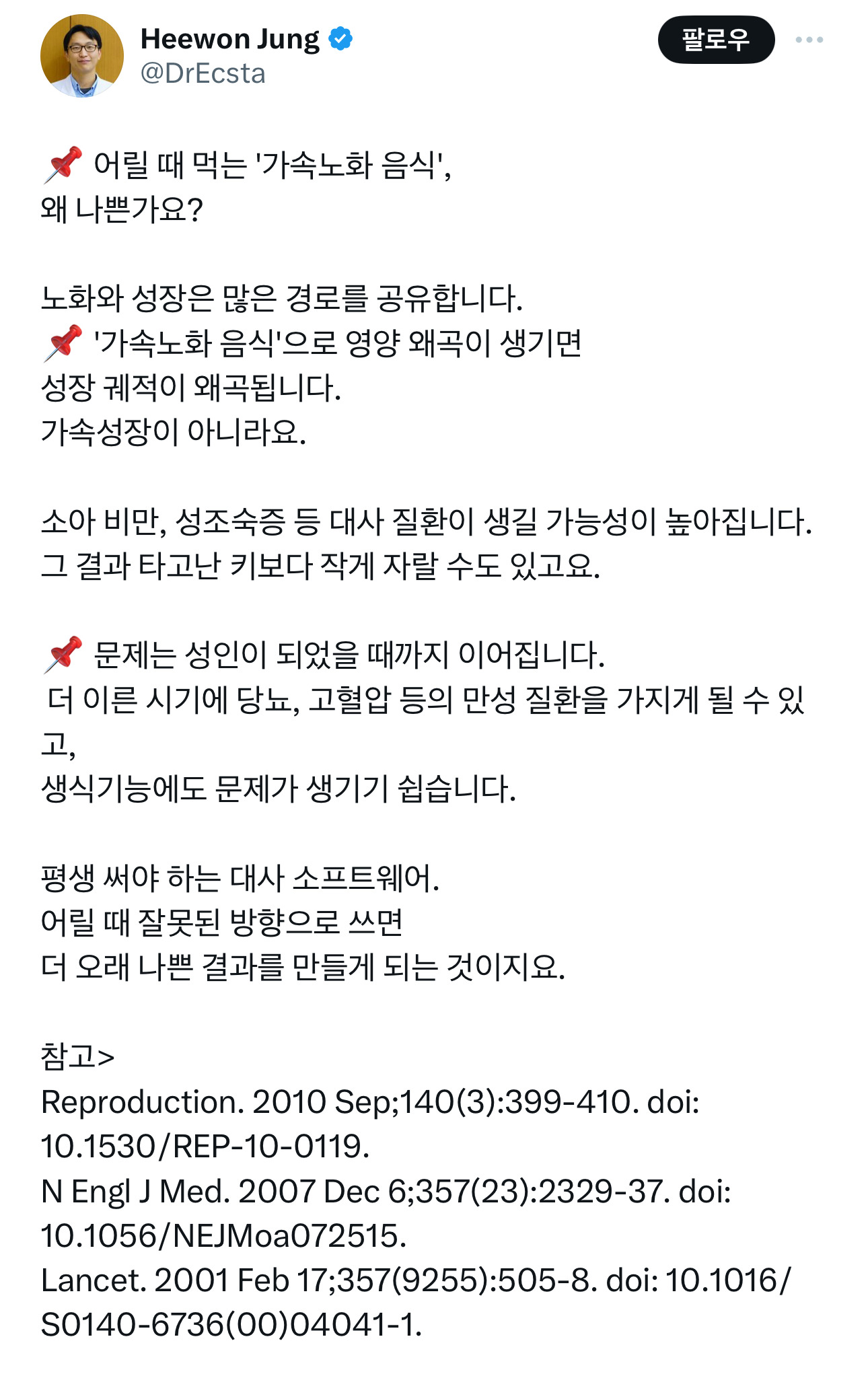Open the @DrEcsta profile handle
Viewport: 868px width, 1376px height.
pos(203,73)
